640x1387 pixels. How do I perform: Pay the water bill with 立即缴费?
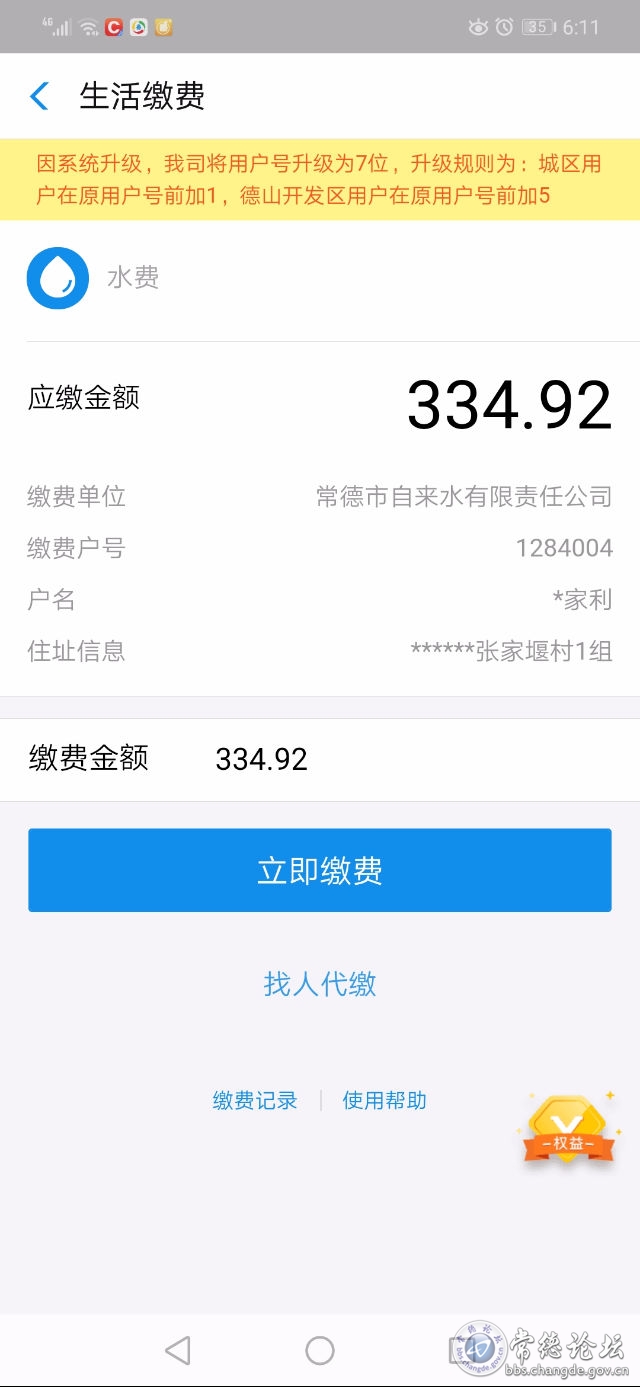(x=319, y=870)
